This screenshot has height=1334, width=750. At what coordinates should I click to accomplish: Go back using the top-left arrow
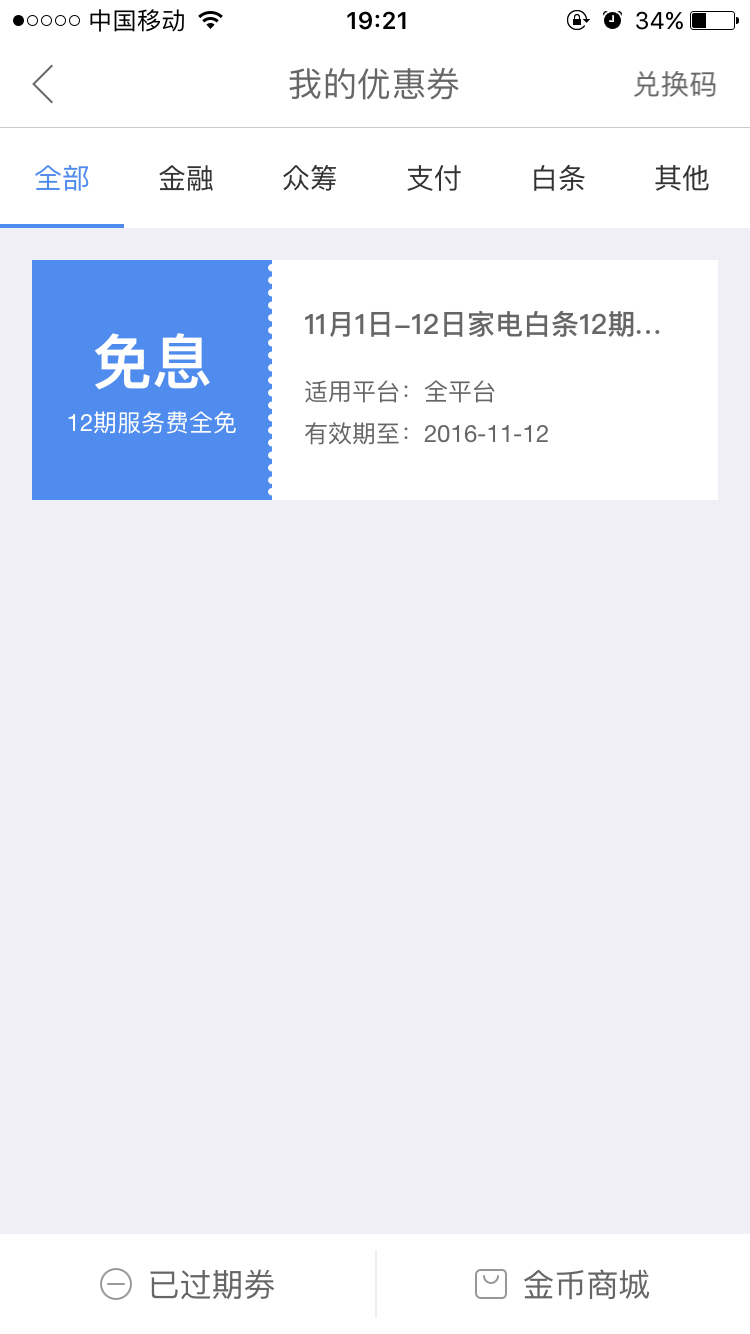tap(43, 84)
